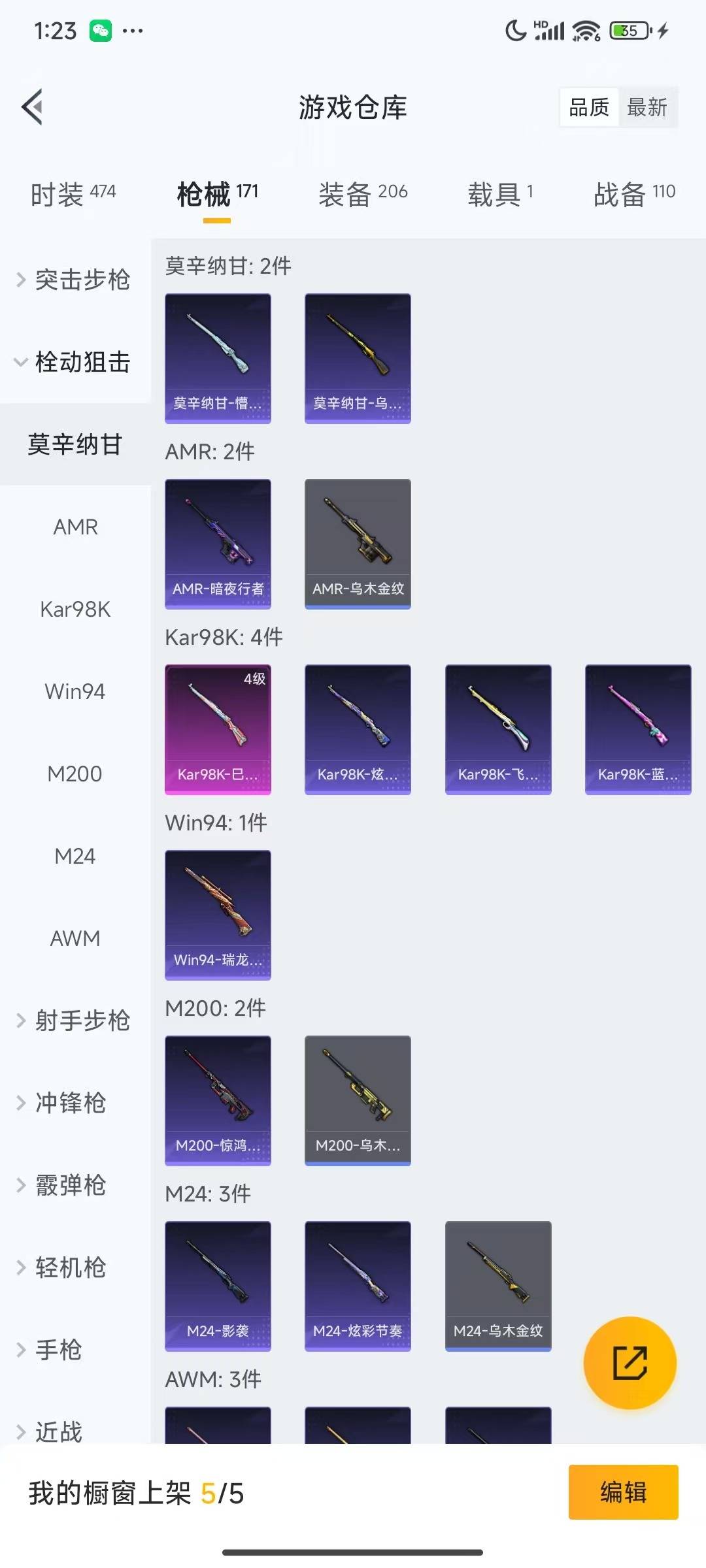Expand the 射手步枪 category

73,1021
